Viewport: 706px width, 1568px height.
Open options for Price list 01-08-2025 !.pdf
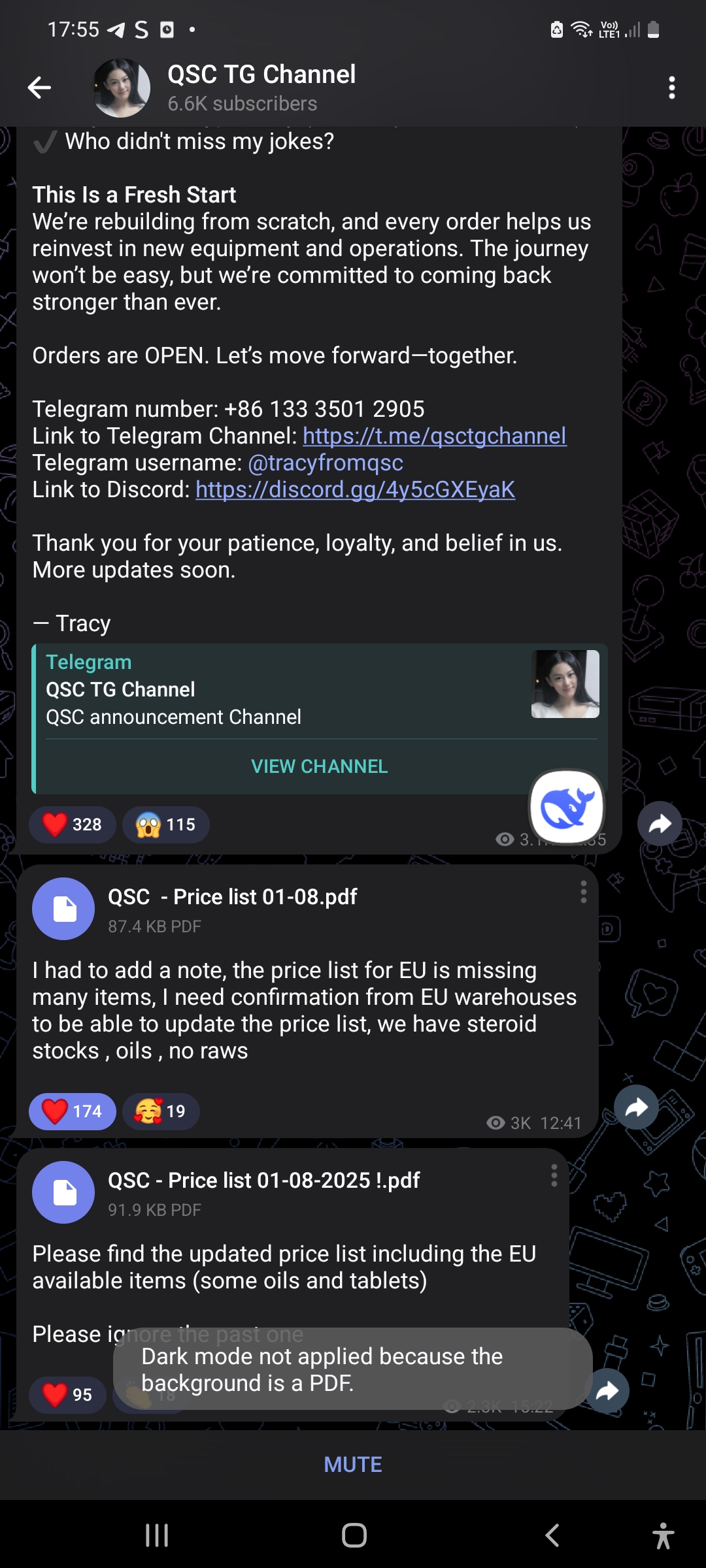[x=554, y=1175]
